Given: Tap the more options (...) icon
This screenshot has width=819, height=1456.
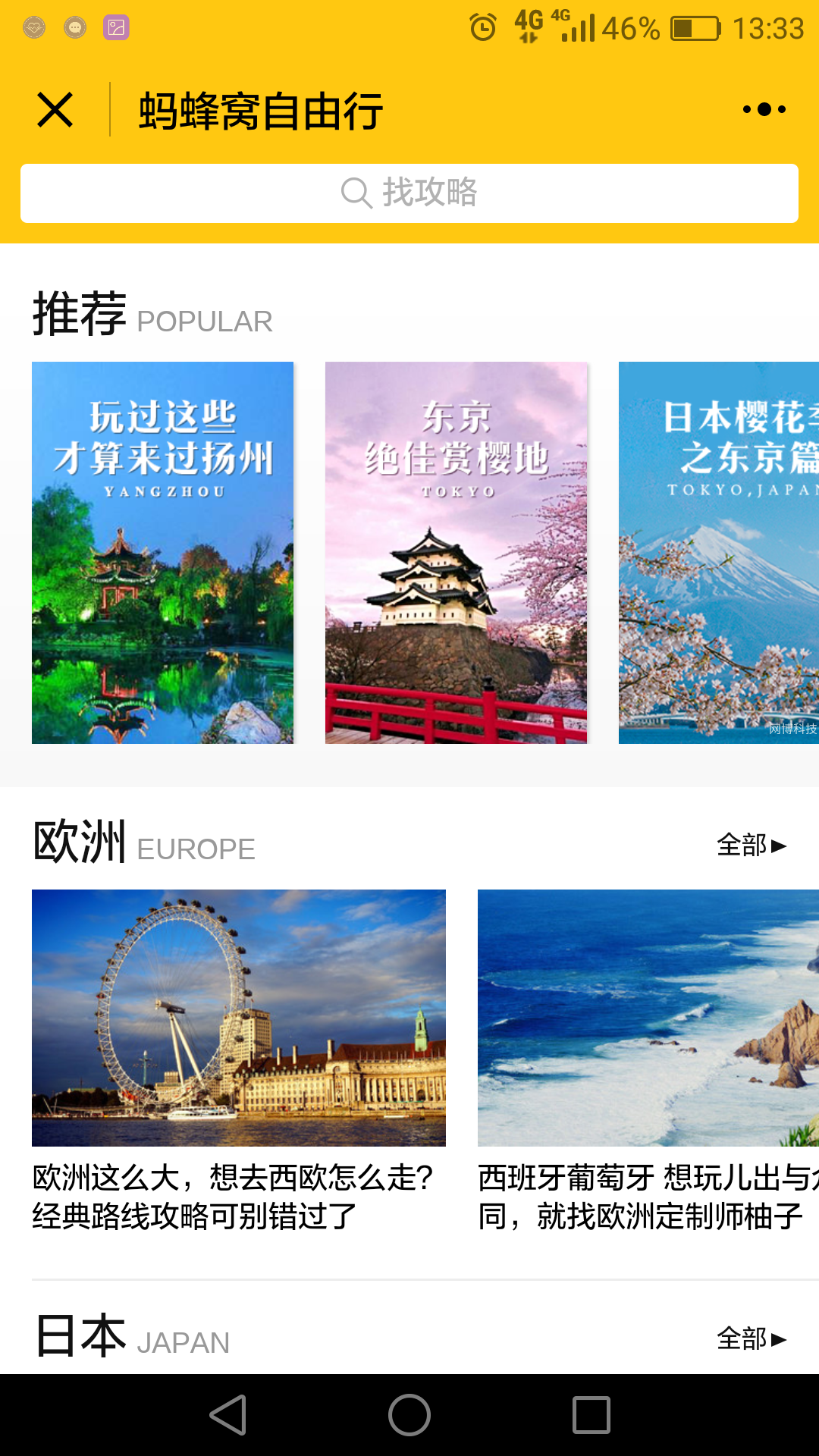Looking at the screenshot, I should click(x=766, y=109).
